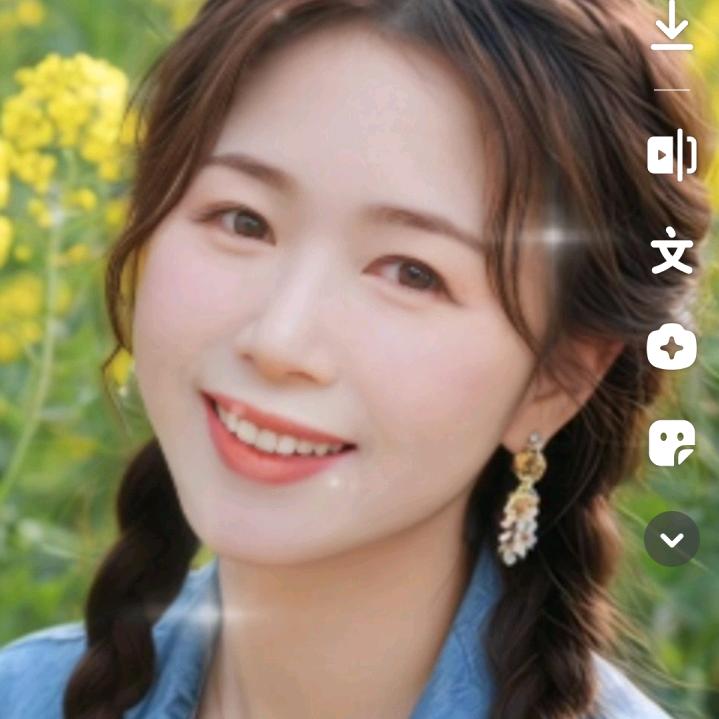Open the text tool

click(x=672, y=250)
